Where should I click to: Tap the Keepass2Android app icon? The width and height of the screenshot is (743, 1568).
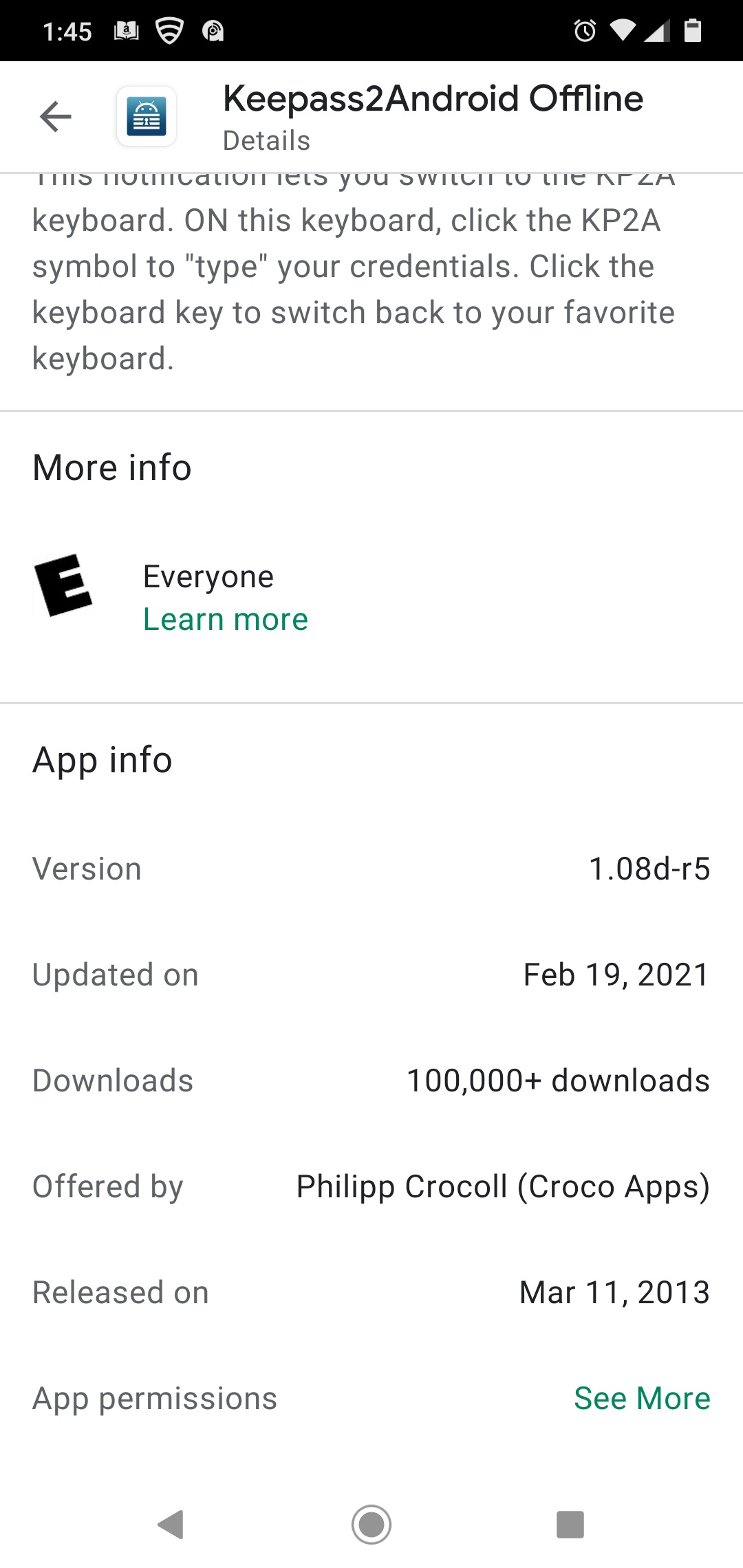pyautogui.click(x=147, y=116)
